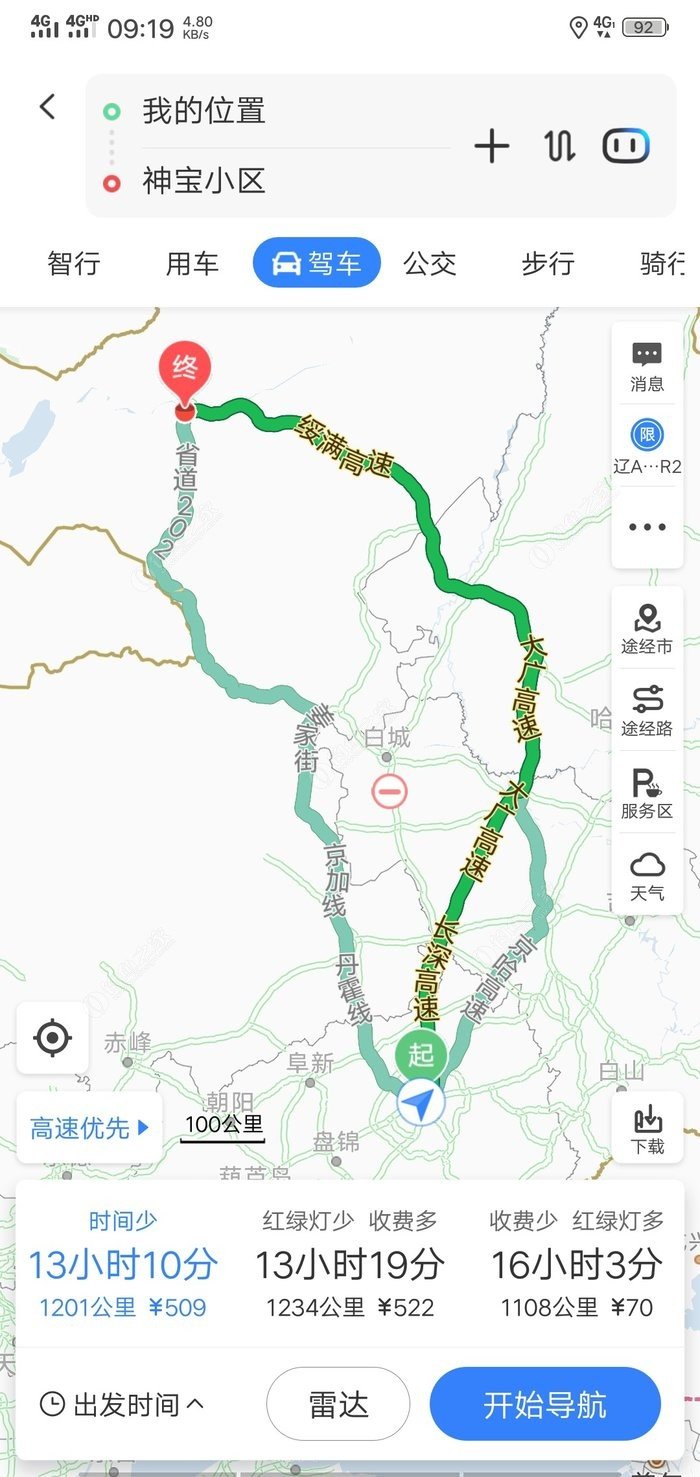Recenter map on my location
700x1477 pixels.
[52, 1038]
